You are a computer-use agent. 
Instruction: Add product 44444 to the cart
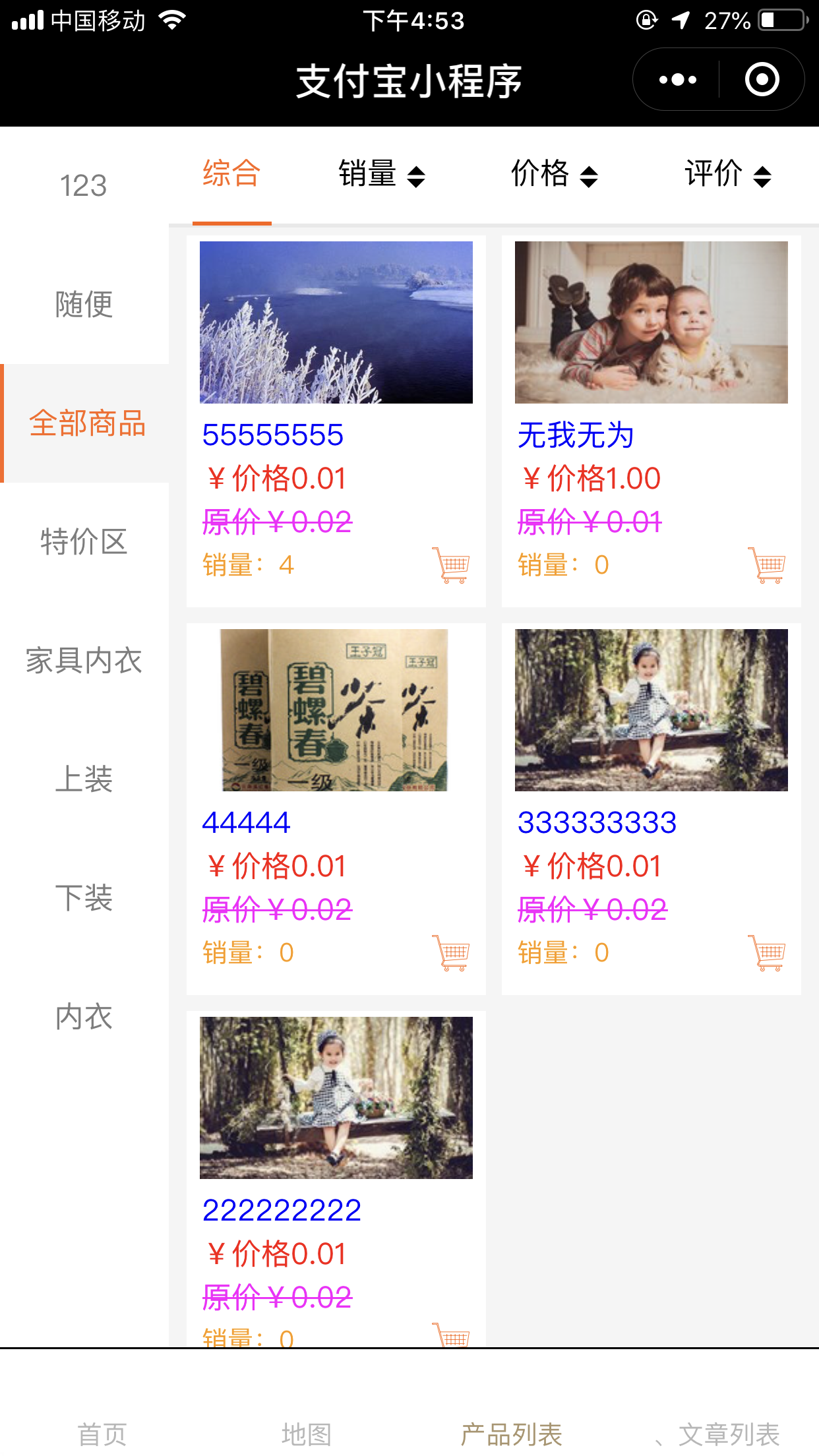pos(452,953)
